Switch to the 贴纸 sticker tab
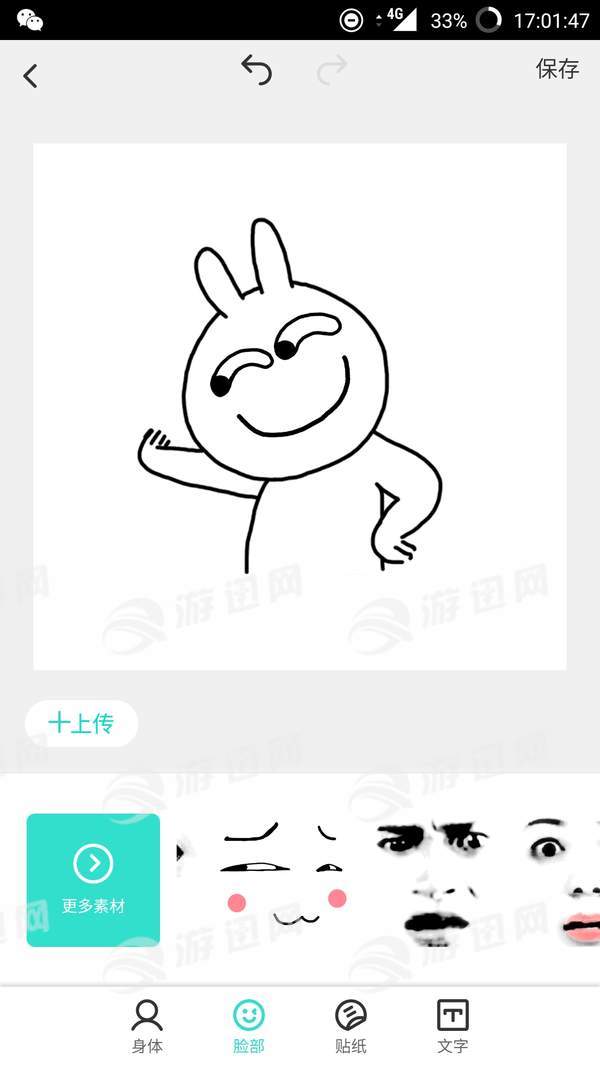 351,1026
